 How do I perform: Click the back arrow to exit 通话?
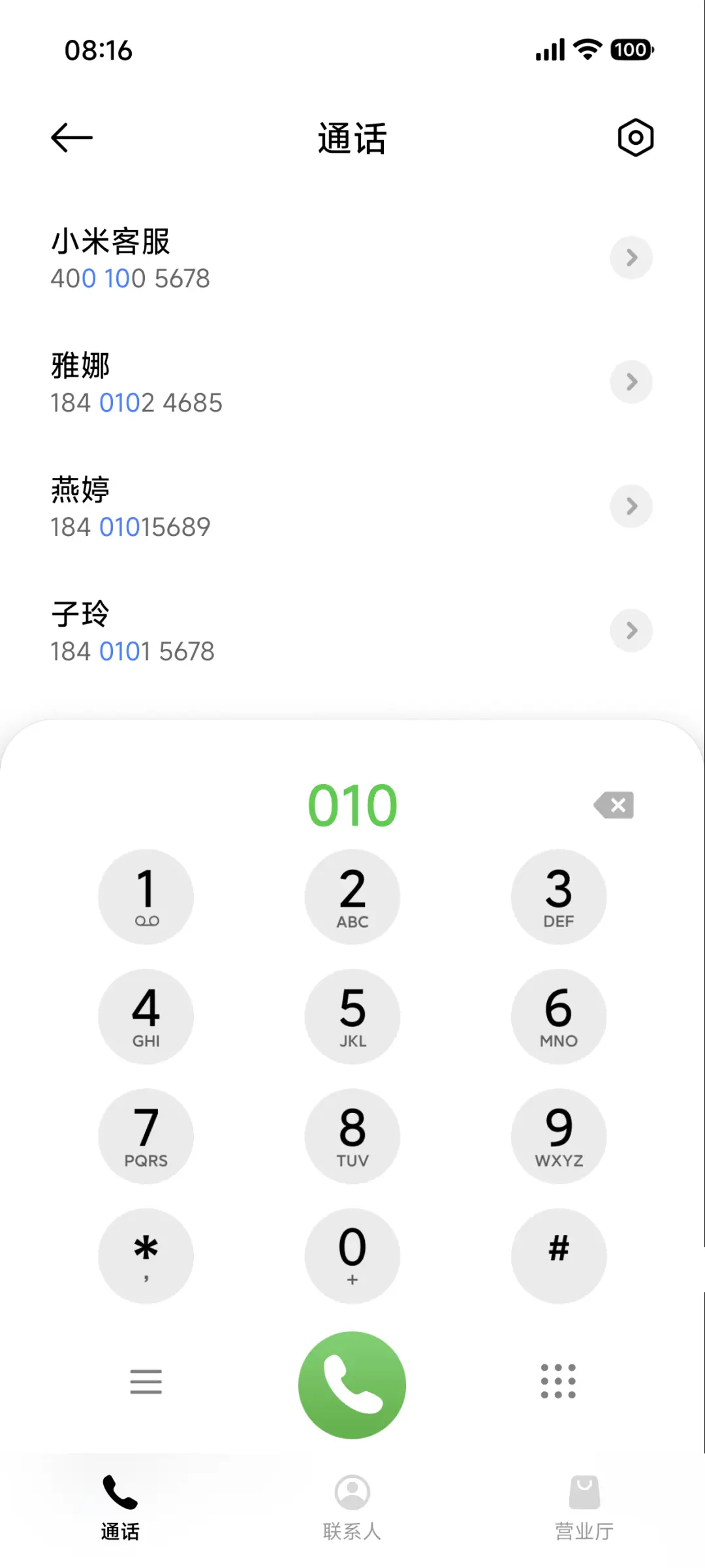(x=70, y=137)
